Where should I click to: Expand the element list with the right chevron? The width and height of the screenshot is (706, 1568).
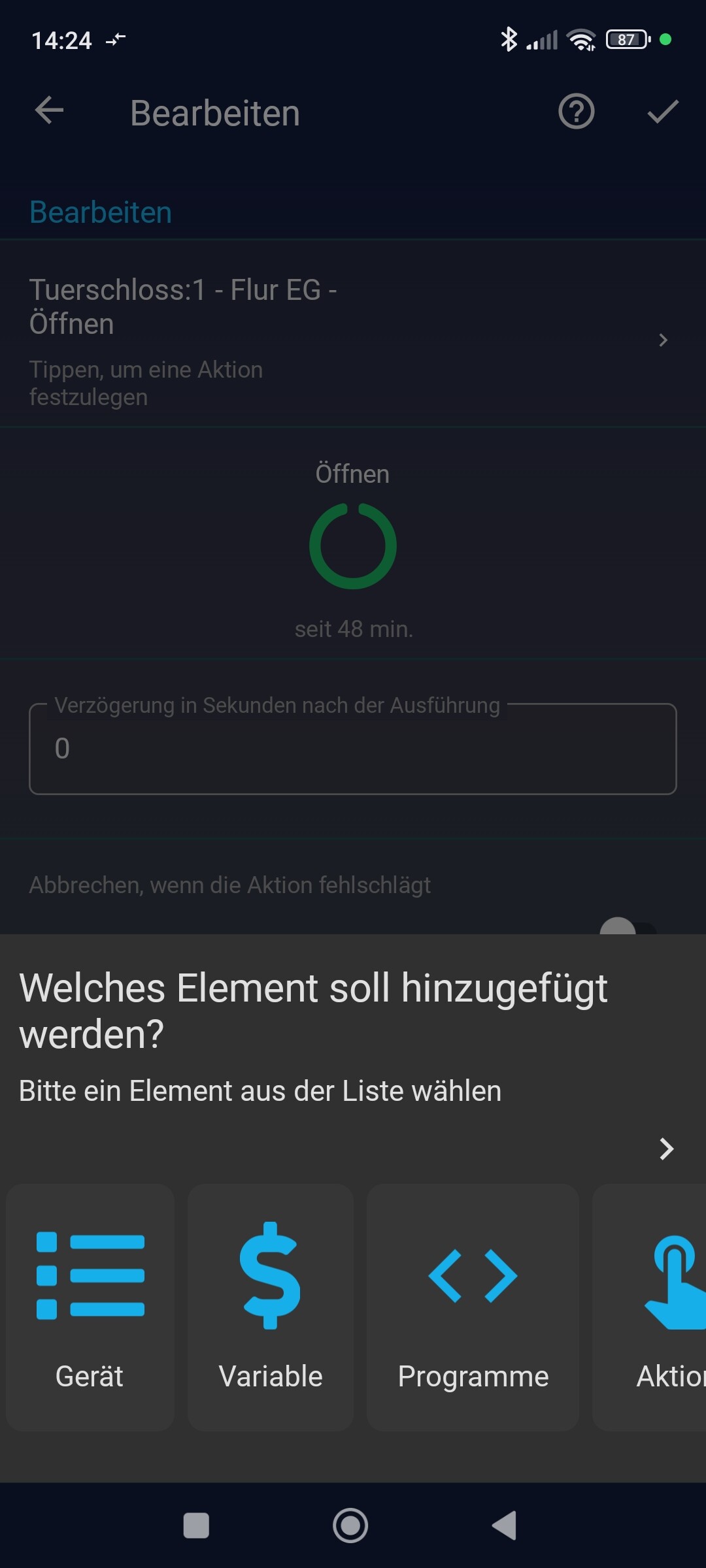(x=667, y=1148)
